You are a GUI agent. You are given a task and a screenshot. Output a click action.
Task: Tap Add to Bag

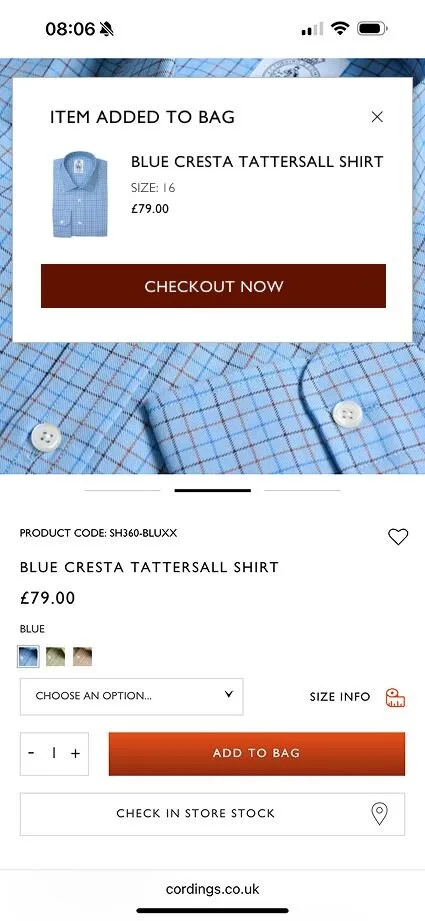pyautogui.click(x=257, y=754)
